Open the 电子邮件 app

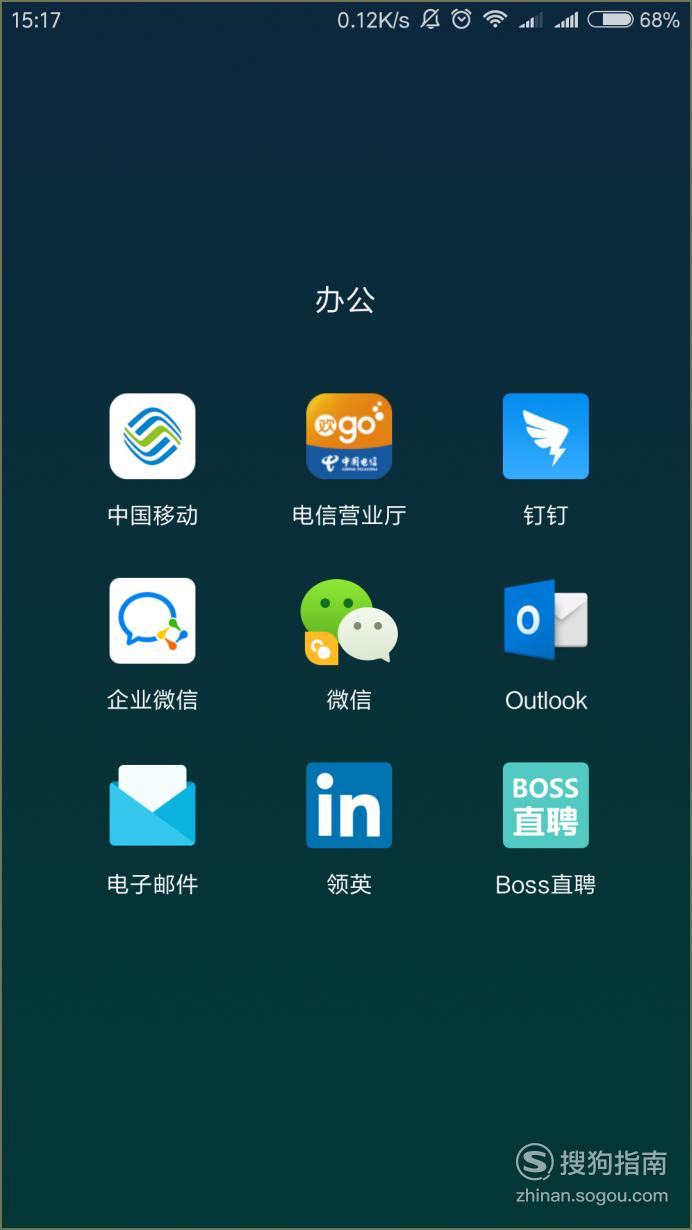[x=152, y=805]
